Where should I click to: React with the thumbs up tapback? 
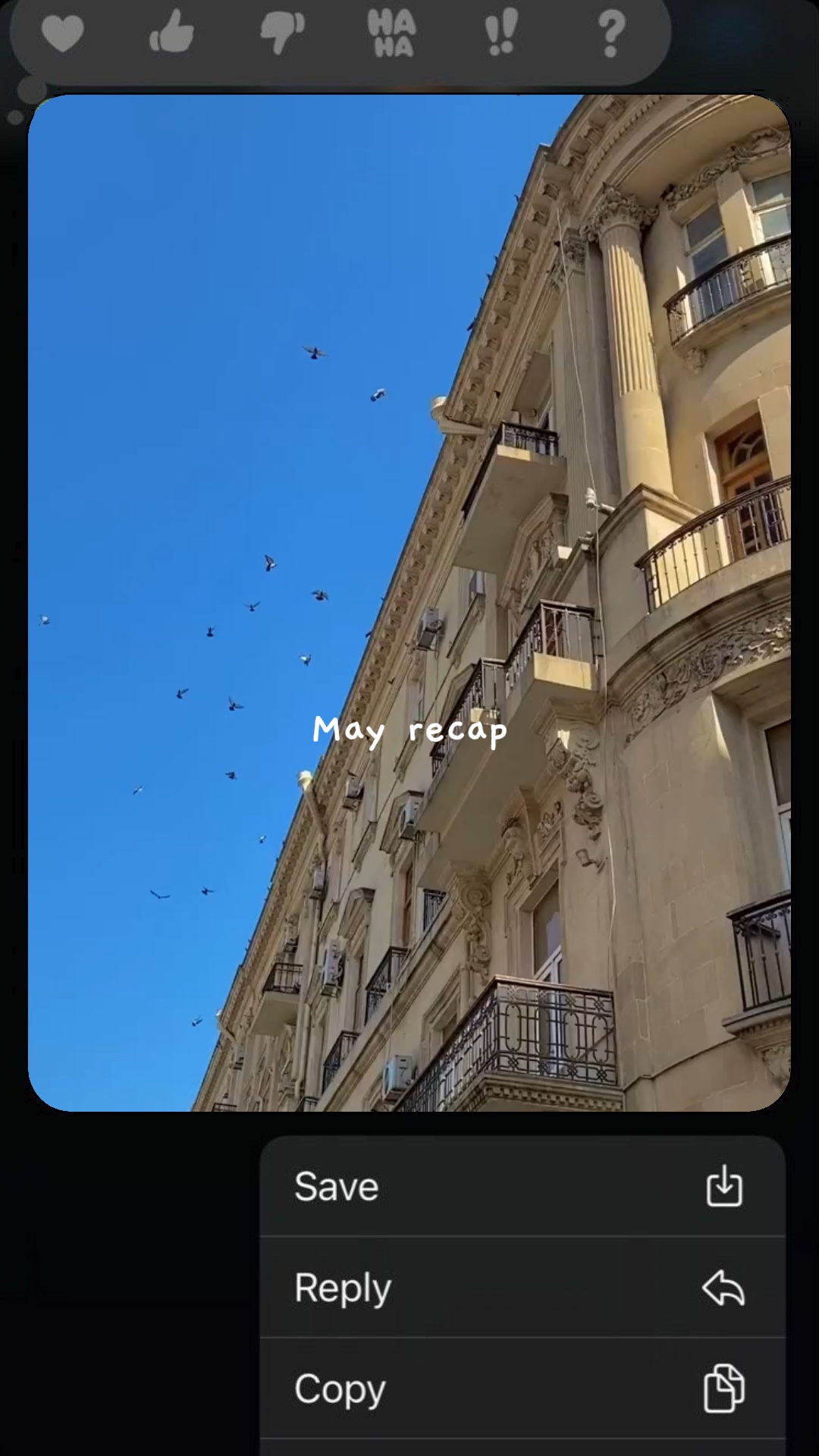coord(172,32)
